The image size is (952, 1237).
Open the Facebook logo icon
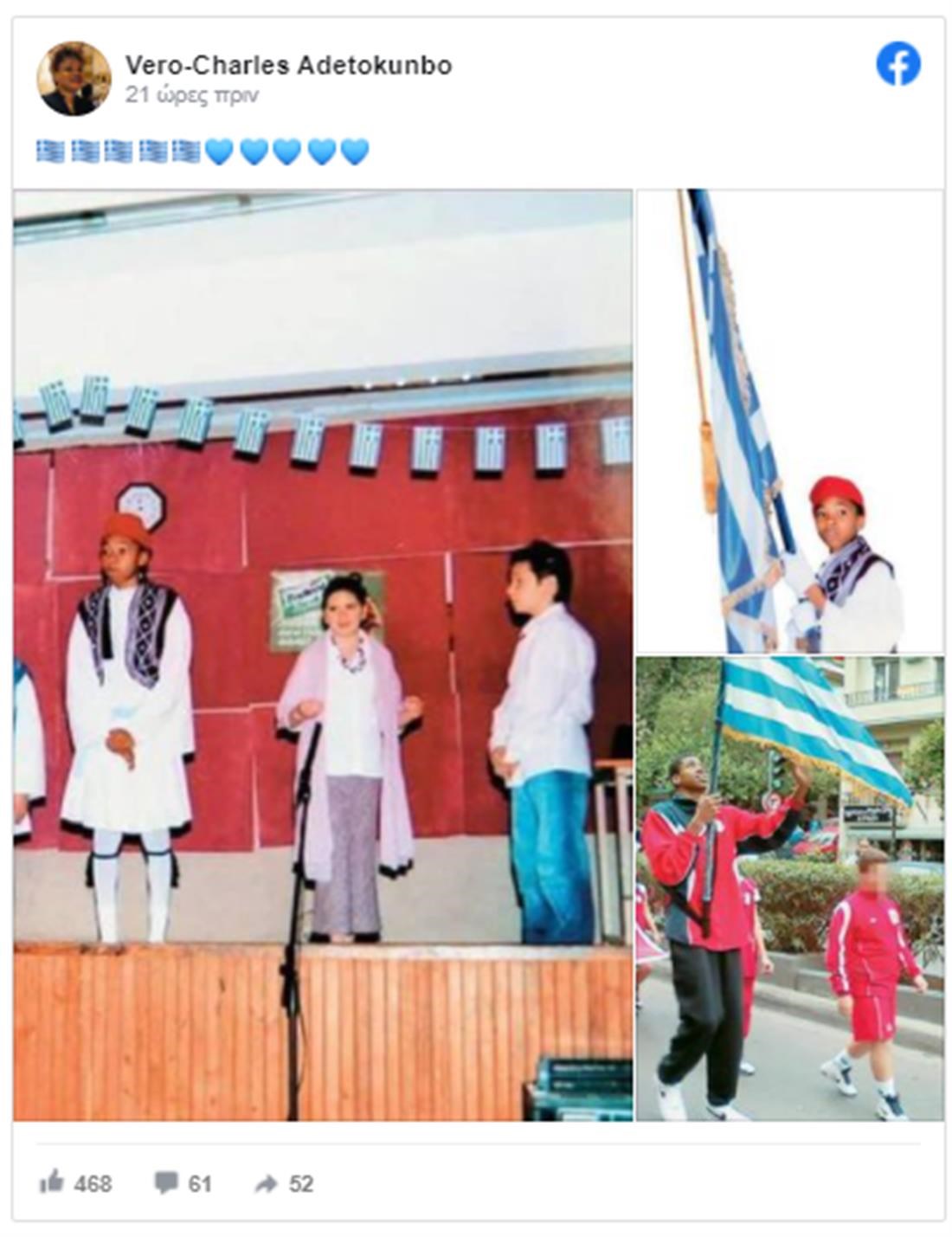click(897, 65)
